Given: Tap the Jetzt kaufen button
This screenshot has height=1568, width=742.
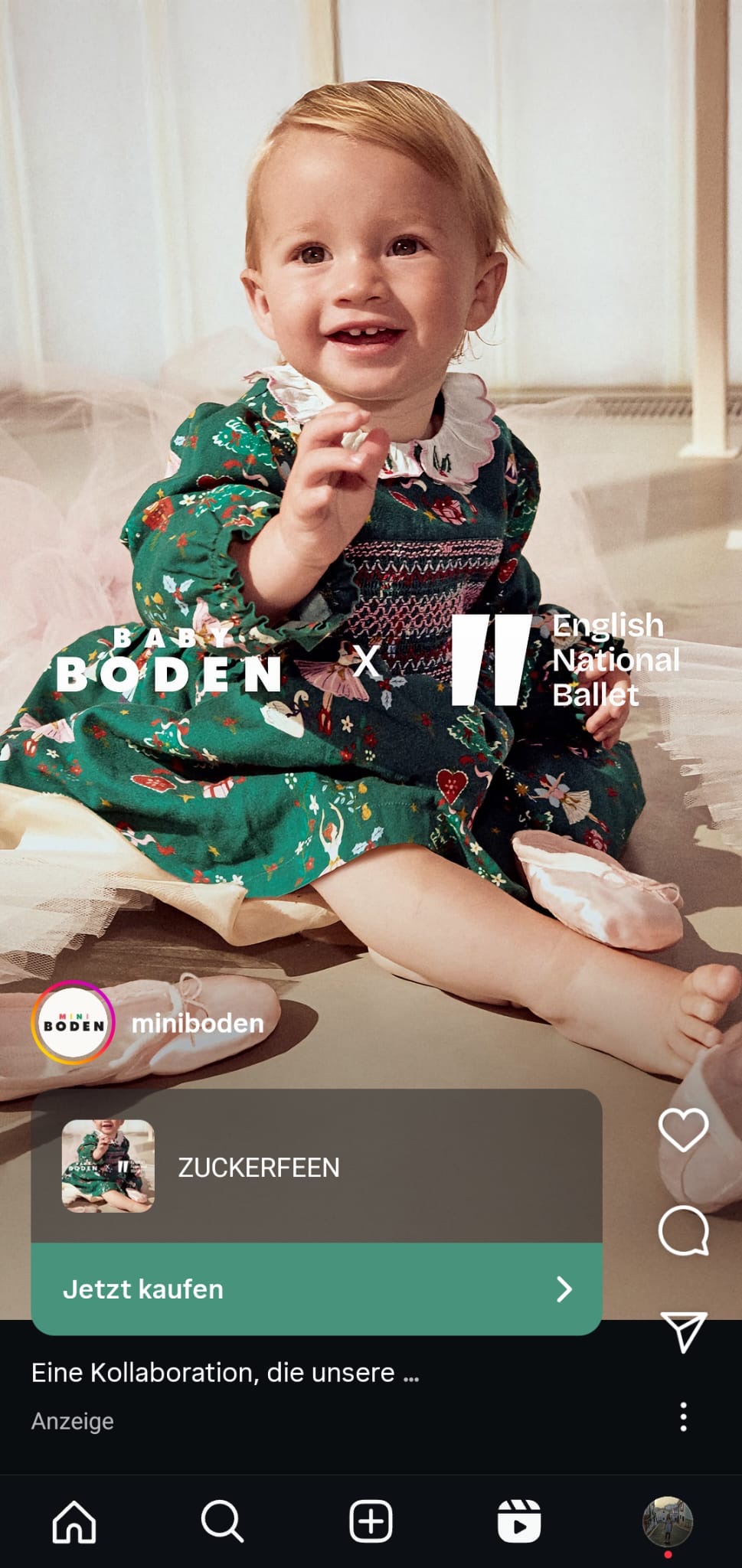Looking at the screenshot, I should coord(316,1289).
